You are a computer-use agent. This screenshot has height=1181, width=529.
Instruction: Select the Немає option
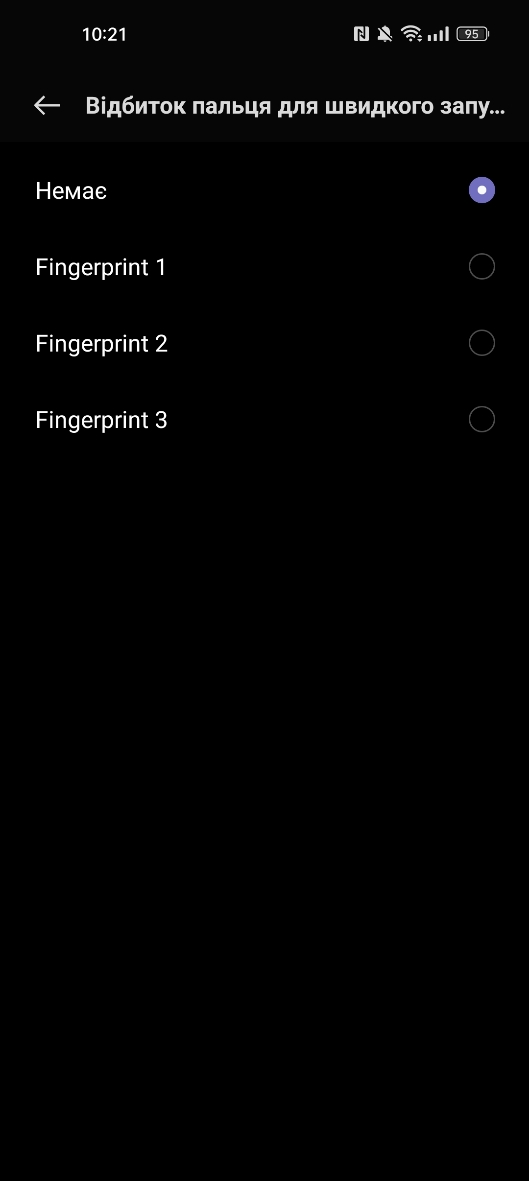tap(264, 191)
